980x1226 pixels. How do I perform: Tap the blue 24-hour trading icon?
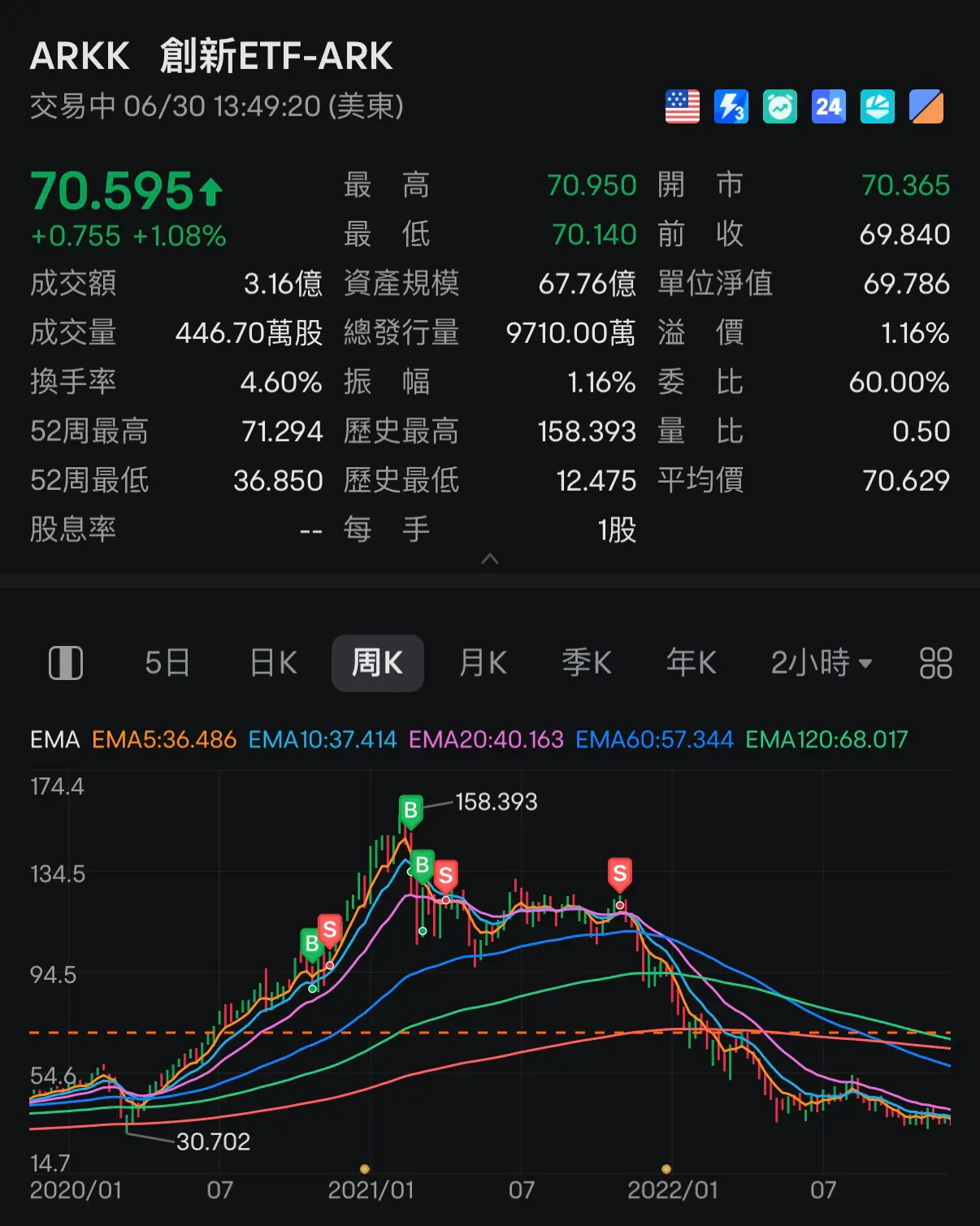click(x=829, y=106)
